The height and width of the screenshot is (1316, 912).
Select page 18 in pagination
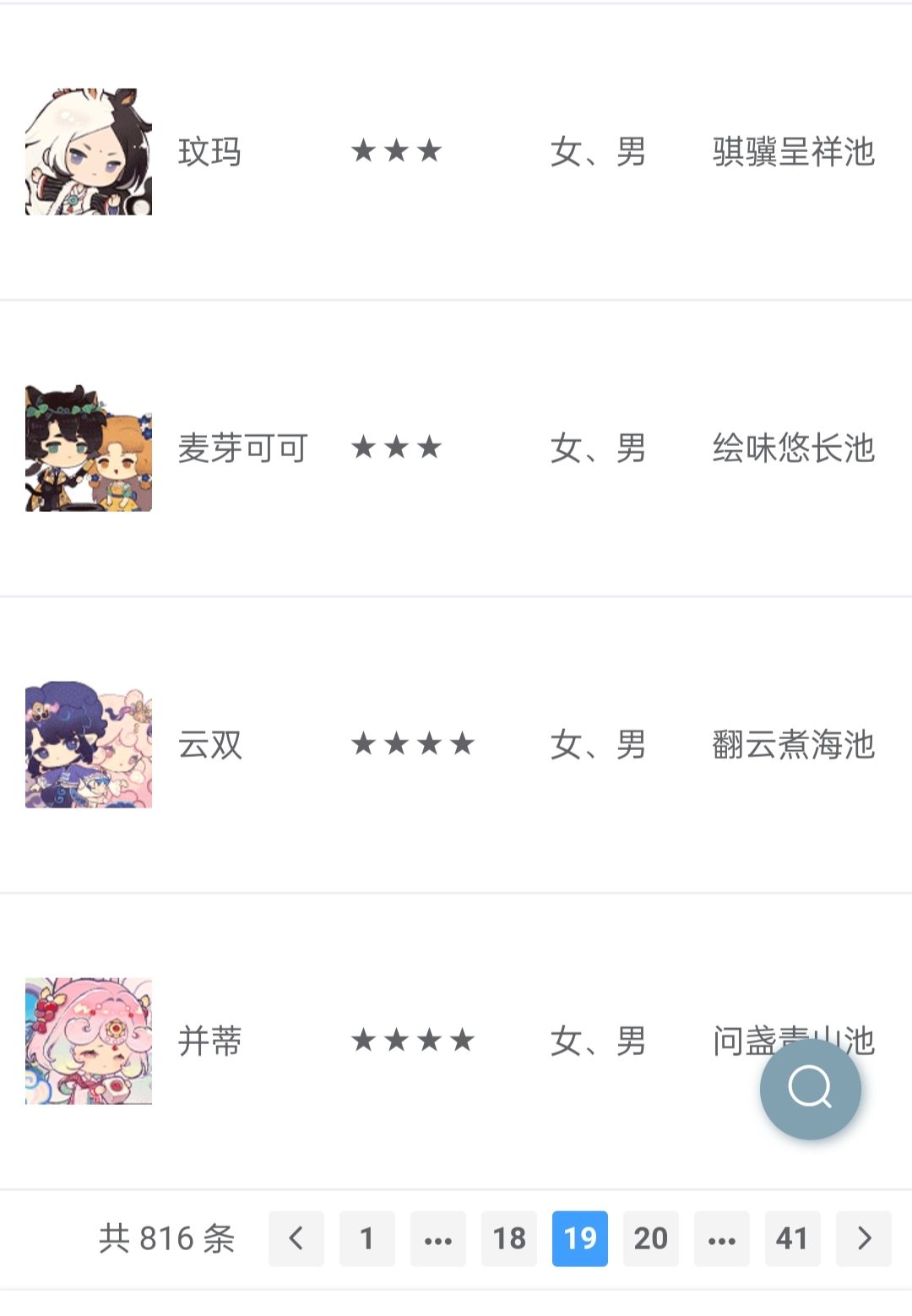(509, 1238)
